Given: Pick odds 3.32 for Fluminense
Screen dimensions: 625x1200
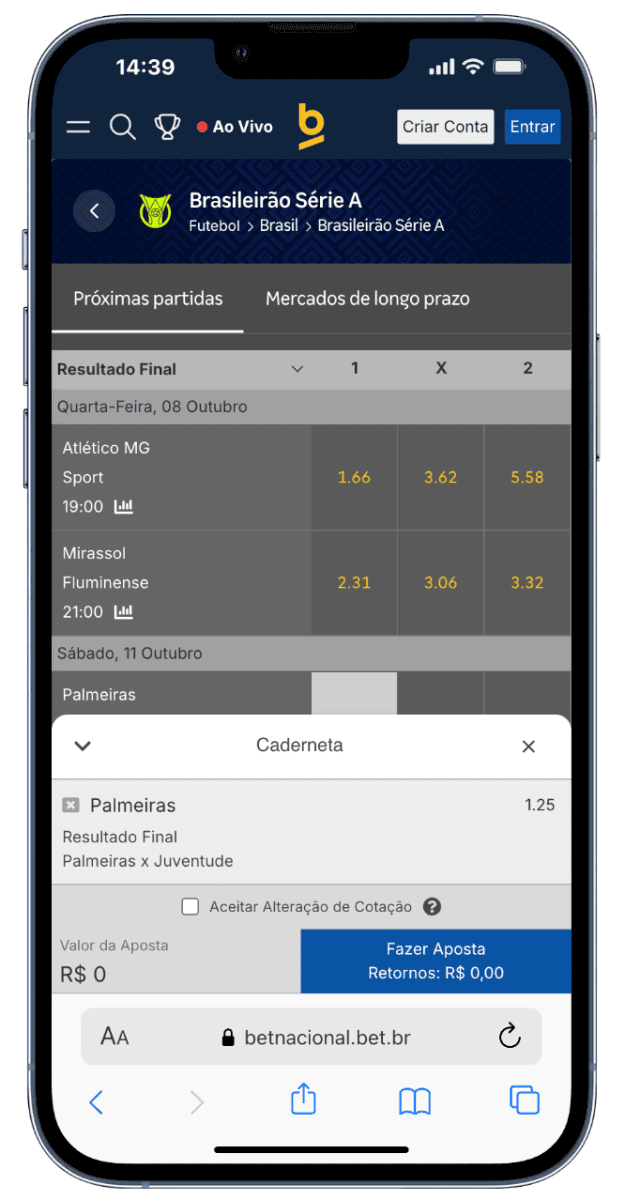Looking at the screenshot, I should point(527,582).
